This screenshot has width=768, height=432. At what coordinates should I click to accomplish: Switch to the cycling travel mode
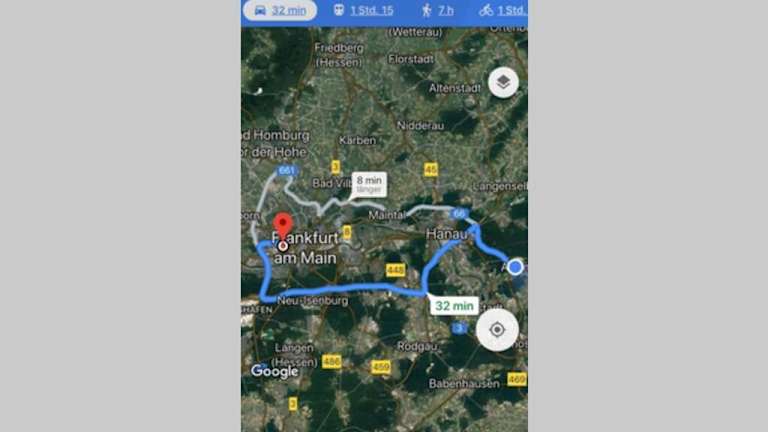click(502, 10)
